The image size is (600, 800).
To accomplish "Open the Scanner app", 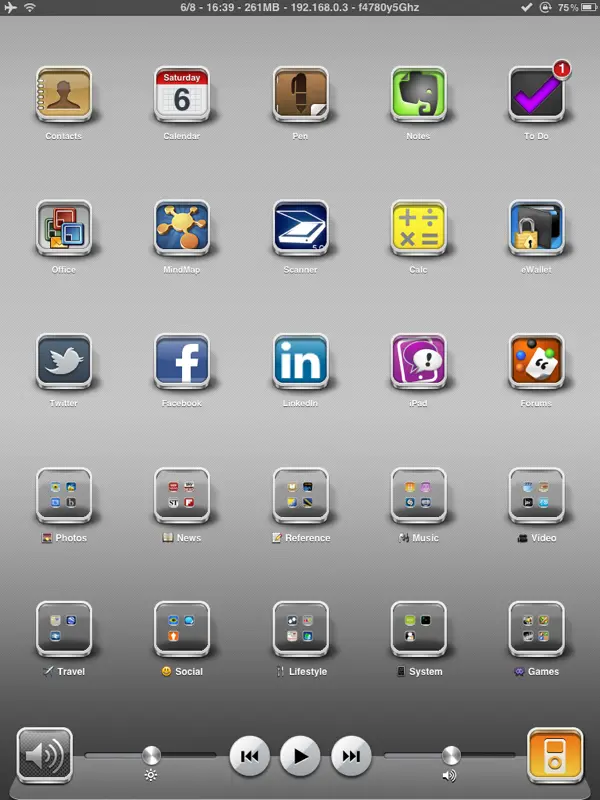I will [x=300, y=228].
